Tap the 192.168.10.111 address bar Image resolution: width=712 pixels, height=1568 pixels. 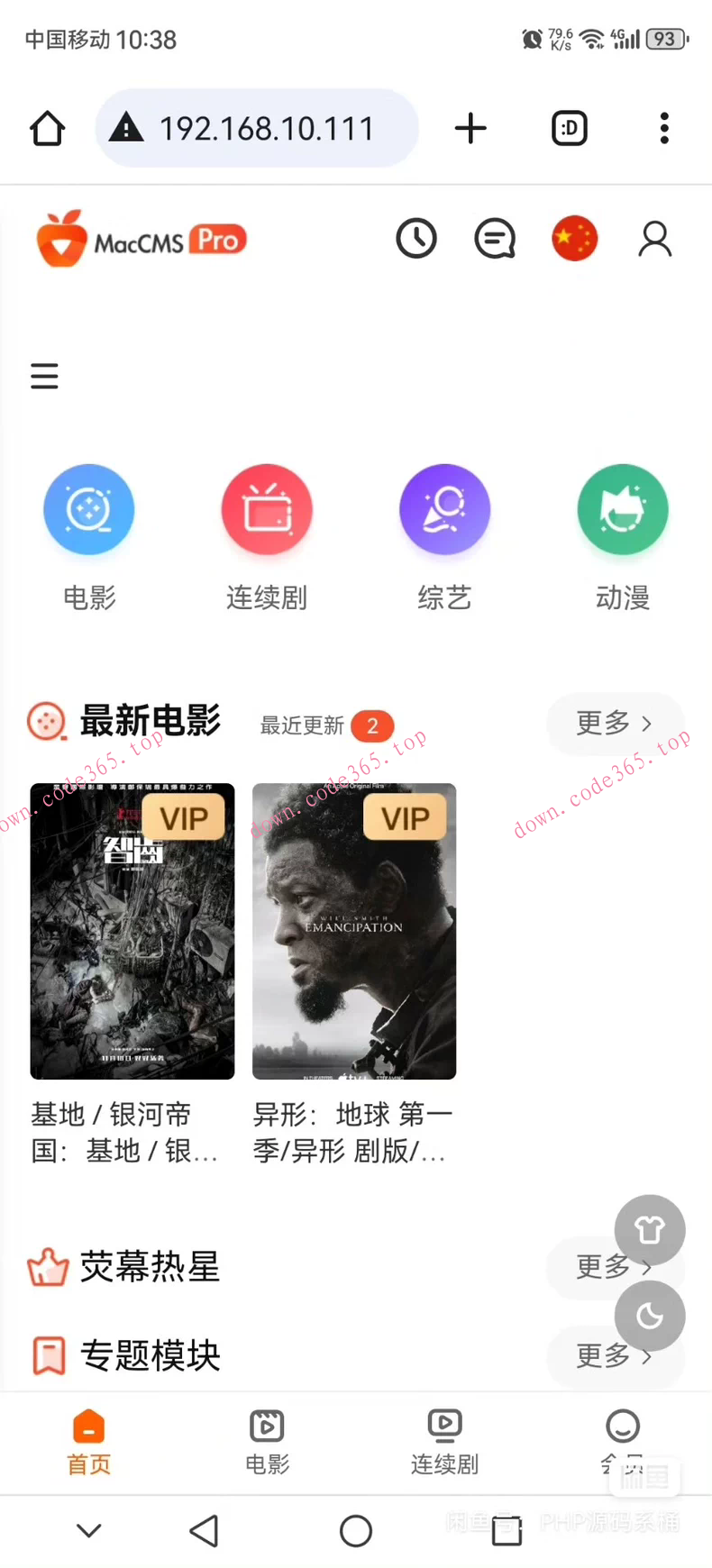click(257, 127)
